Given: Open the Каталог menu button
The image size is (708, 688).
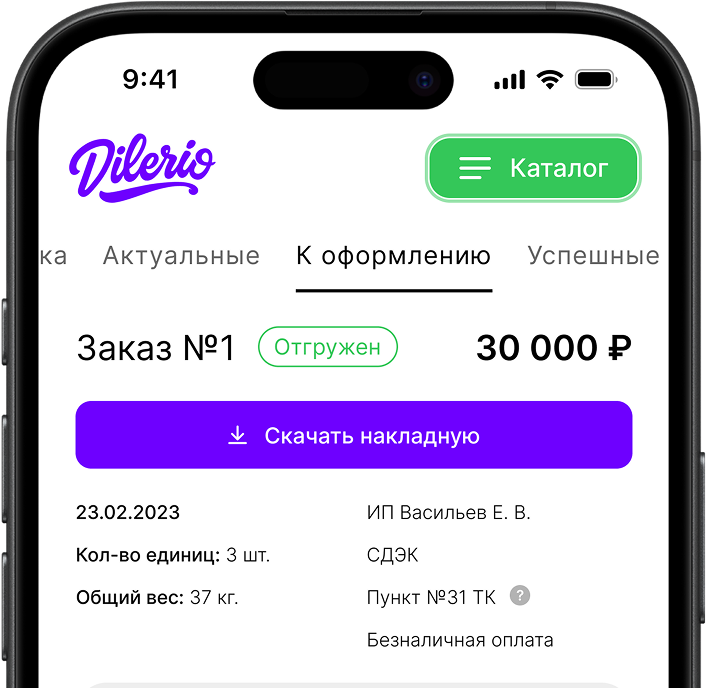Looking at the screenshot, I should pos(533,168).
